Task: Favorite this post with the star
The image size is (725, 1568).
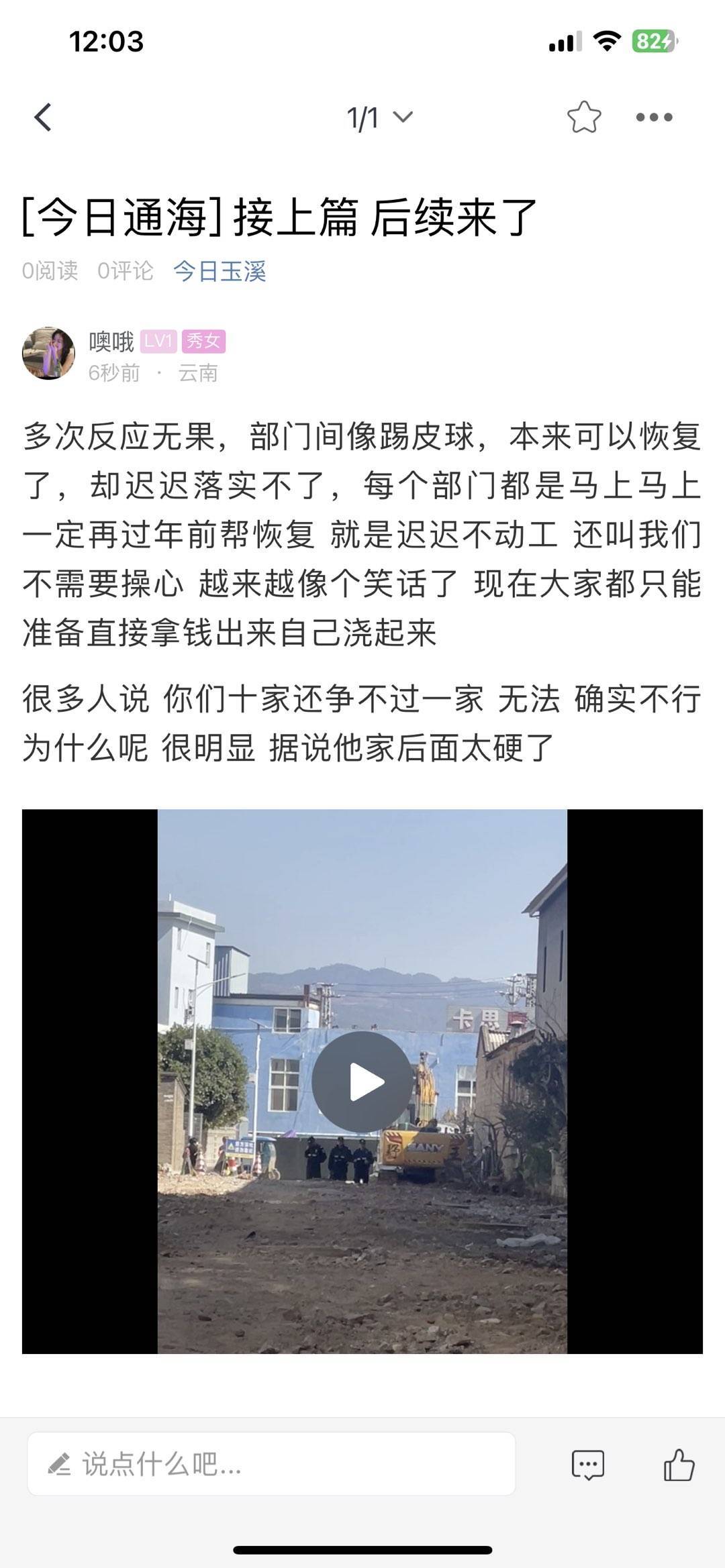Action: coord(583,117)
